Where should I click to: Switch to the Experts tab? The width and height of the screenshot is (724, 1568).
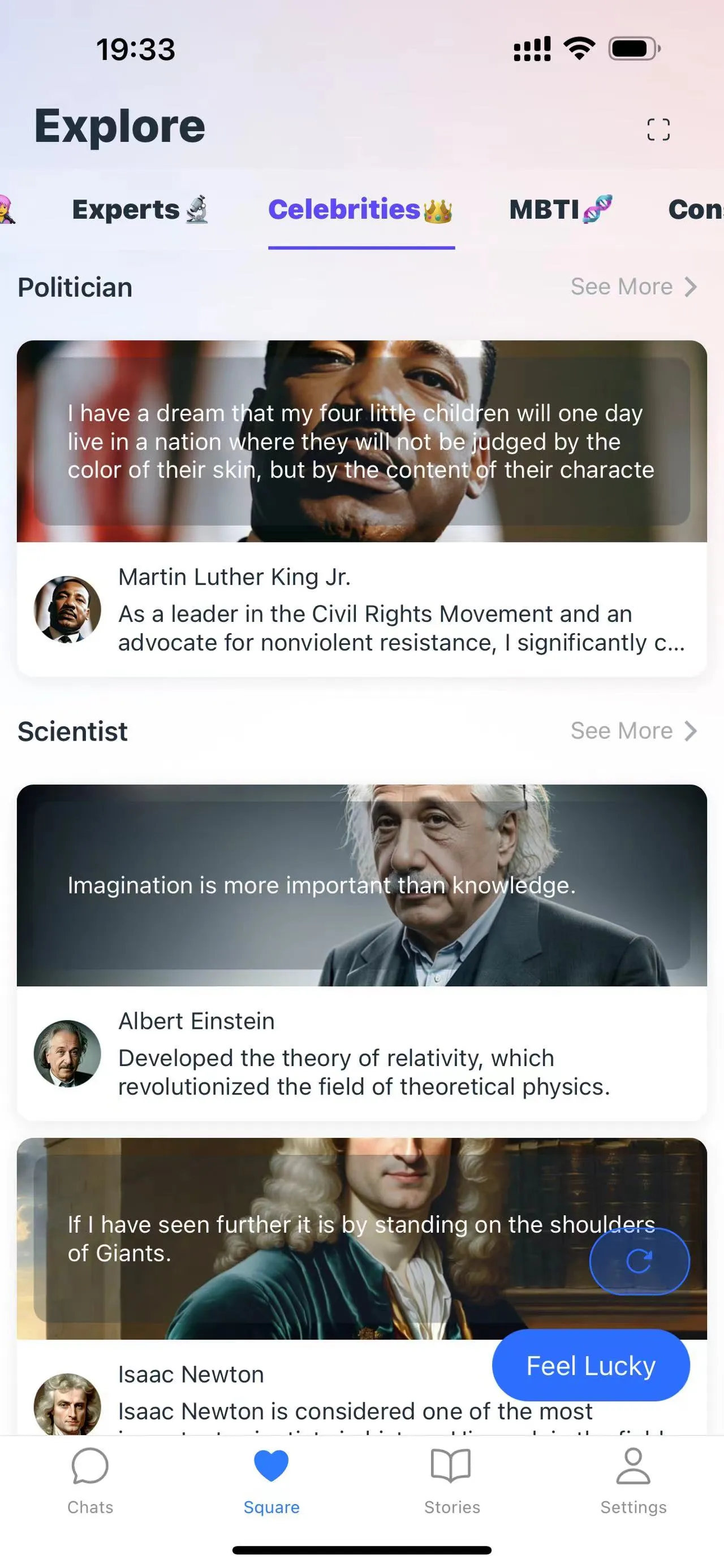tap(140, 210)
